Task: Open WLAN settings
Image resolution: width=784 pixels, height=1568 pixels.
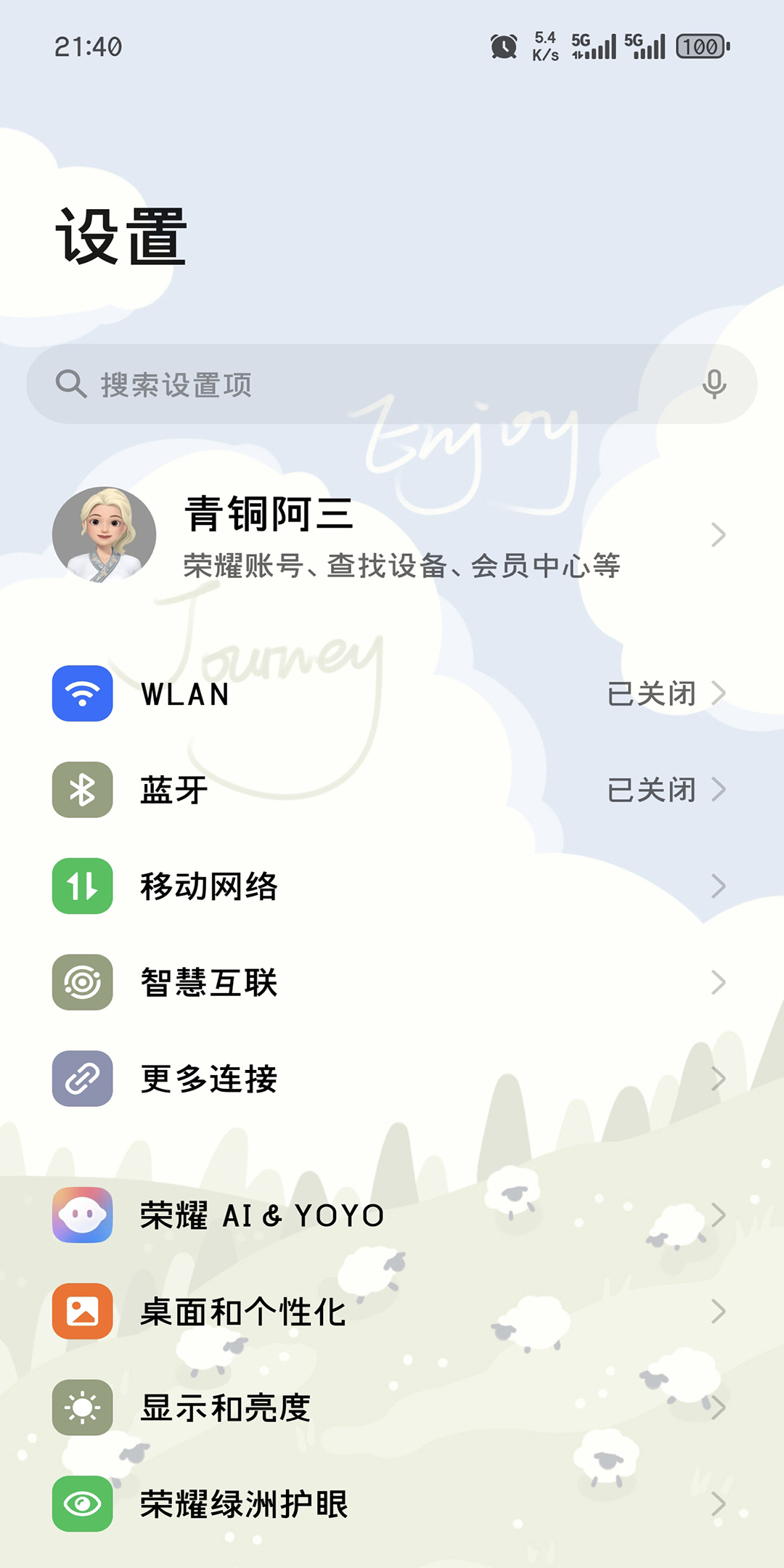Action: click(392, 694)
